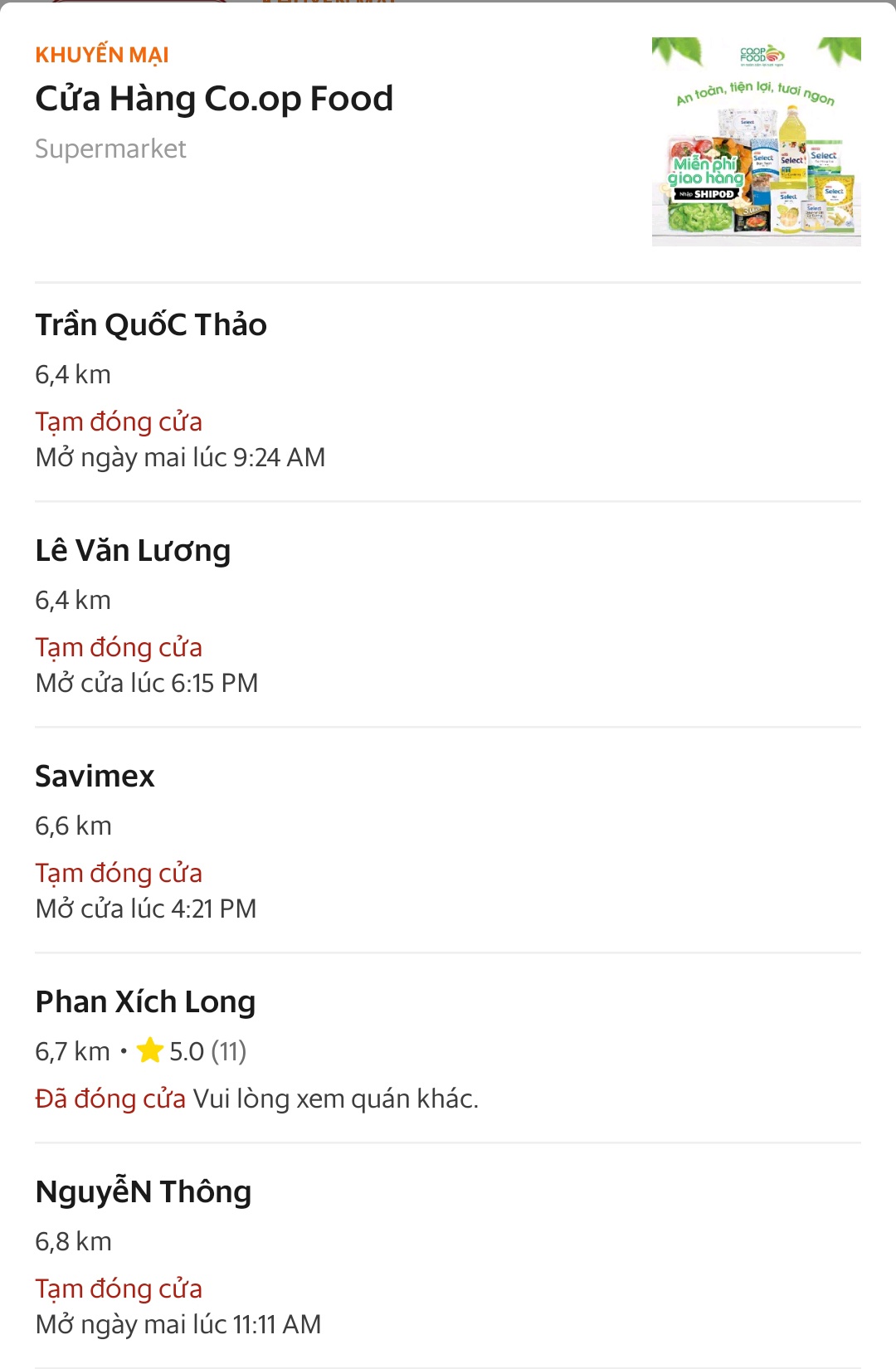Open the Trần QuốC Thảo store page
896x1369 pixels.
point(150,324)
